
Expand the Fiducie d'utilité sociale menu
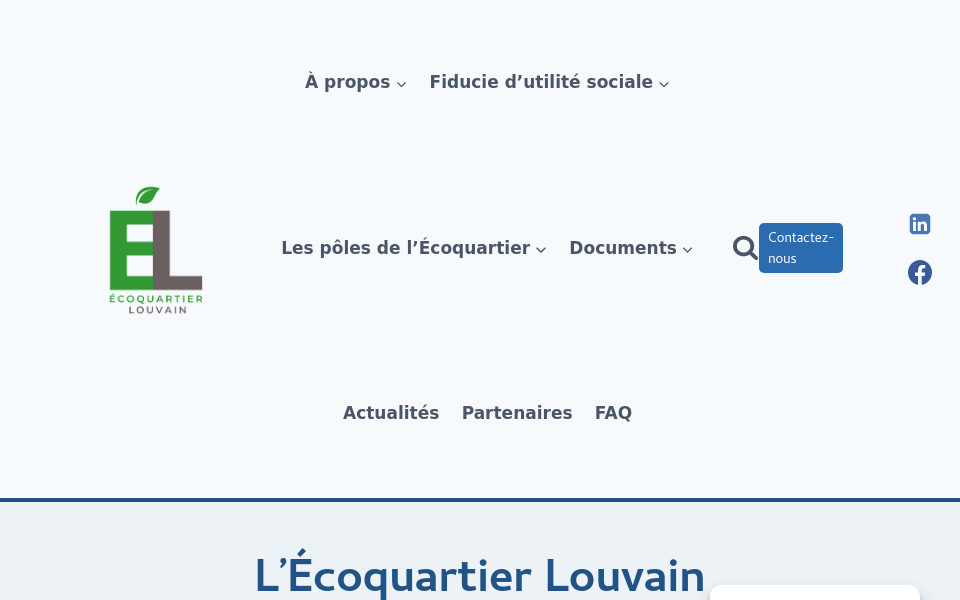click(x=549, y=82)
